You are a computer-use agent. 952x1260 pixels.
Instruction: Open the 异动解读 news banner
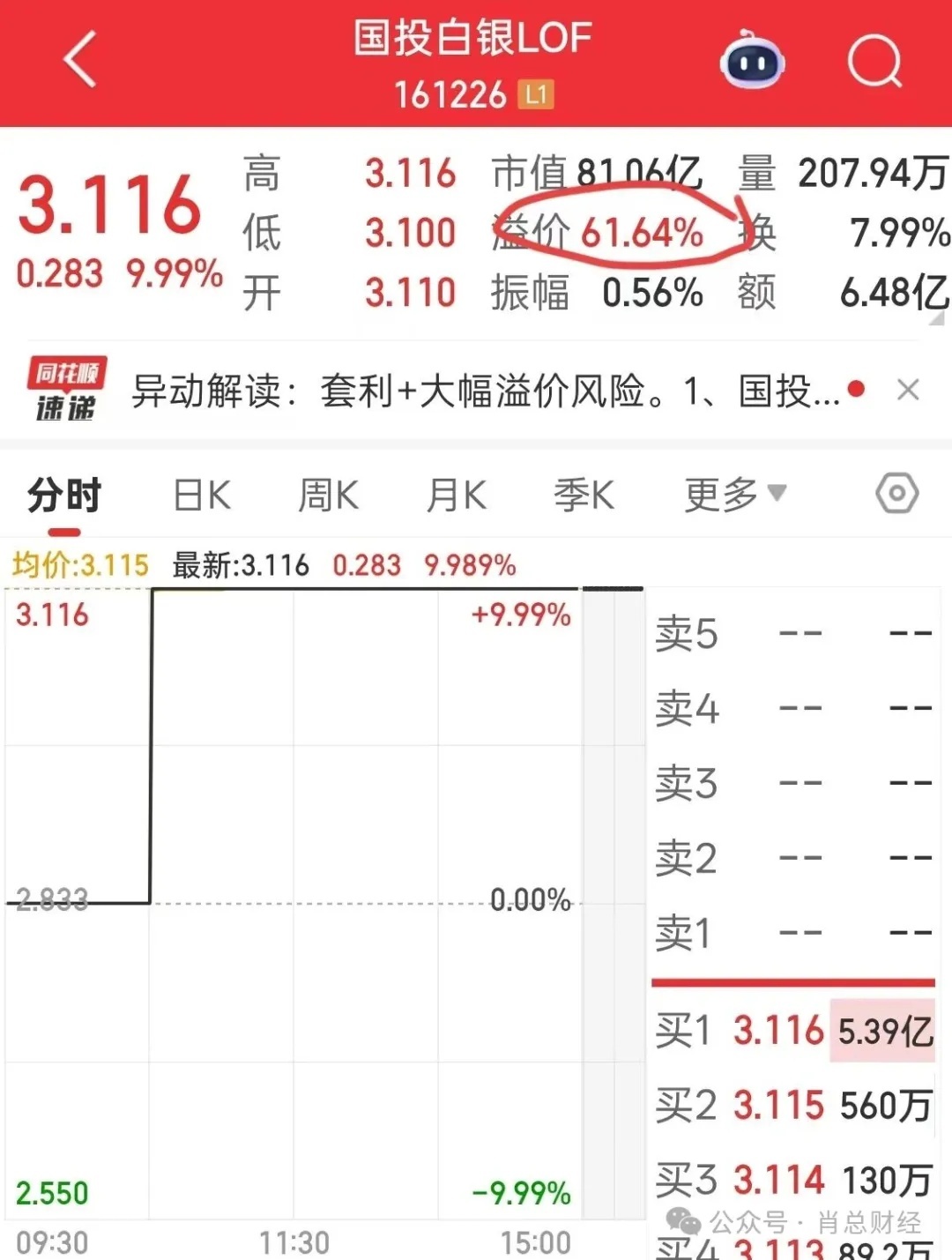pyautogui.click(x=485, y=391)
